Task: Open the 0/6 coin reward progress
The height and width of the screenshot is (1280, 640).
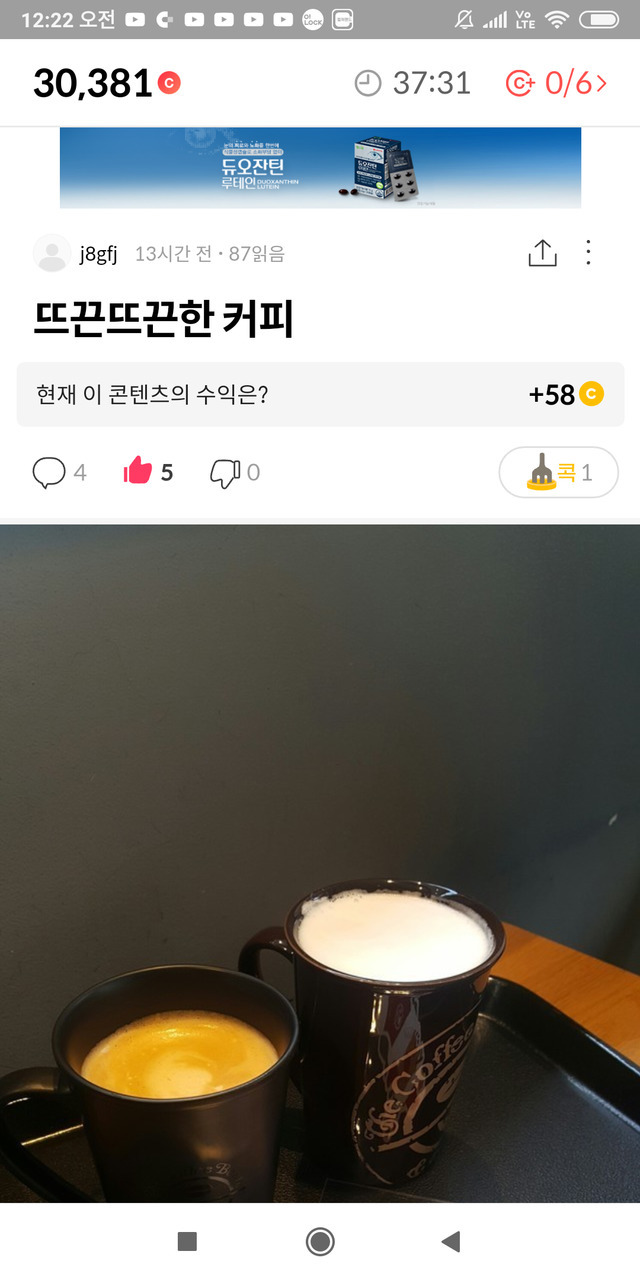Action: point(556,83)
